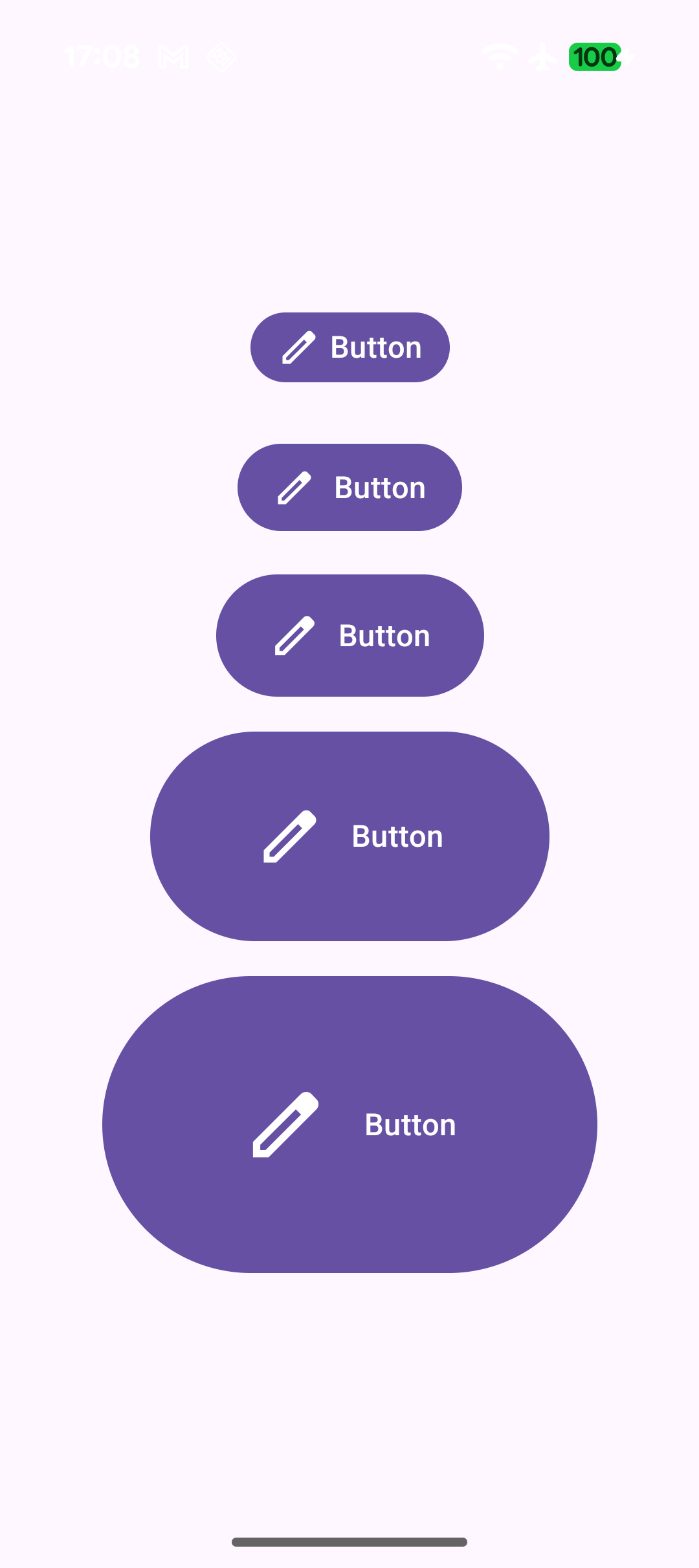Tap the smallest edit Button
The height and width of the screenshot is (1568, 699).
350,347
